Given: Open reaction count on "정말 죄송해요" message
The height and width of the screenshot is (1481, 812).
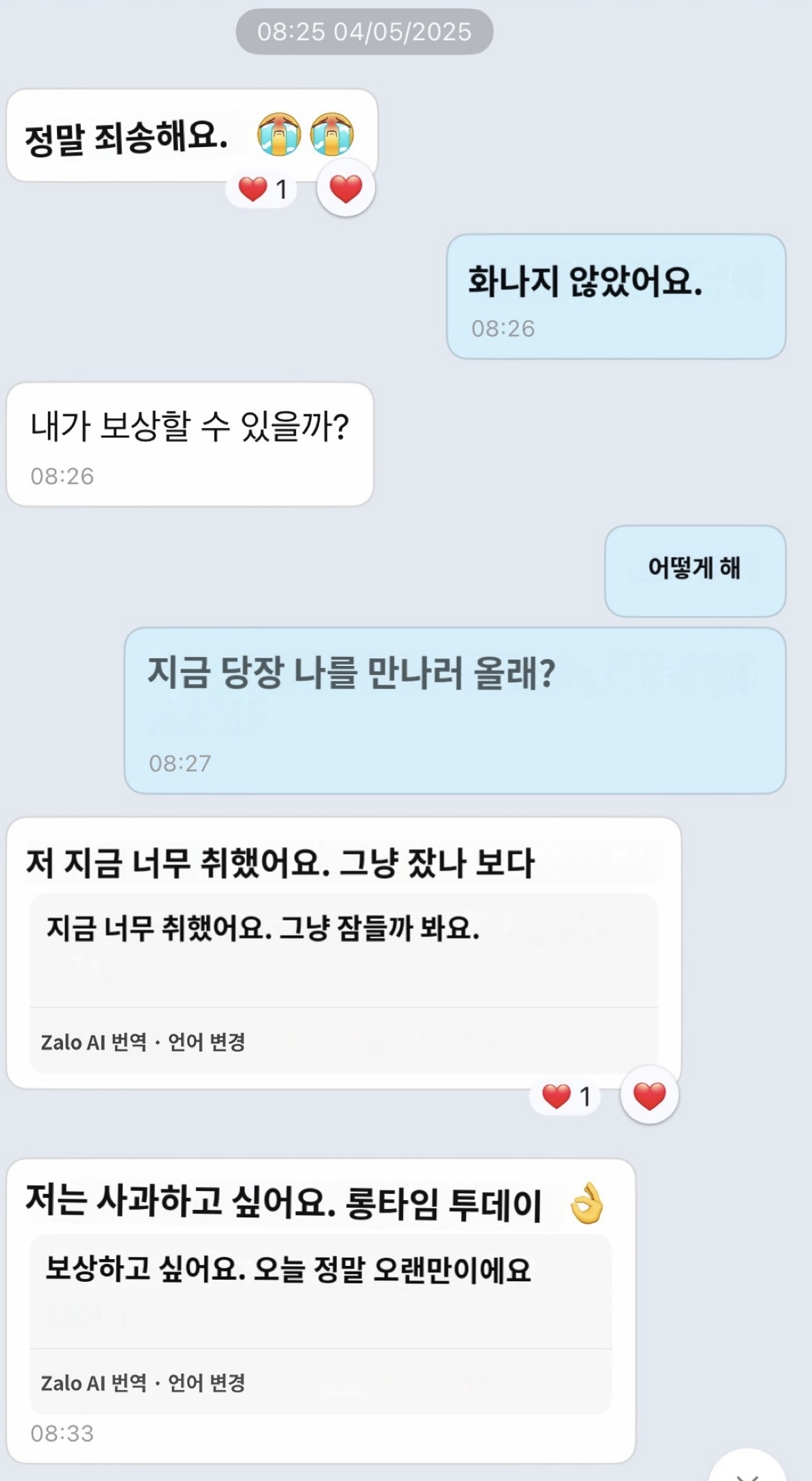Looking at the screenshot, I should [262, 189].
